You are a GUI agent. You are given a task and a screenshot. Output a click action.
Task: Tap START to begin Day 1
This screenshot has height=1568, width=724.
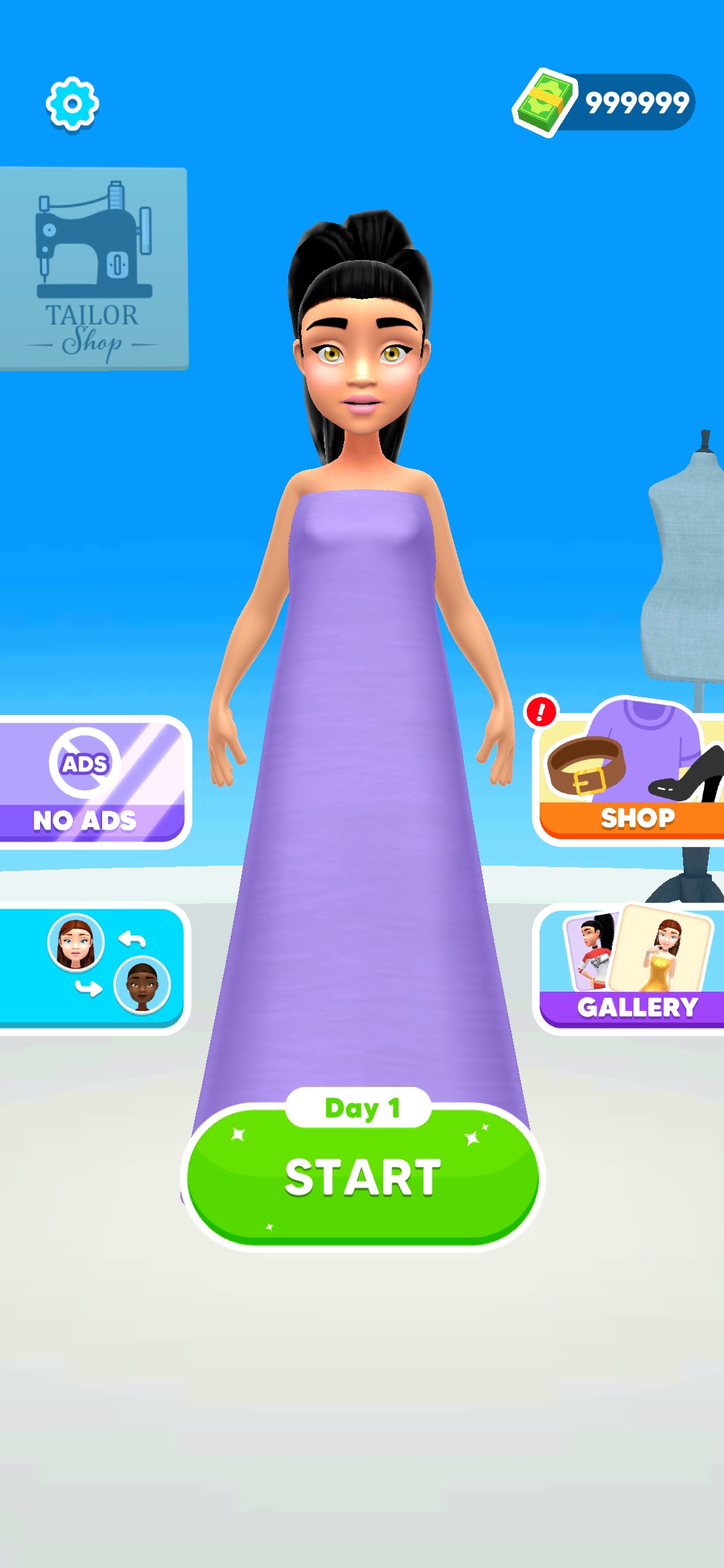[363, 1177]
